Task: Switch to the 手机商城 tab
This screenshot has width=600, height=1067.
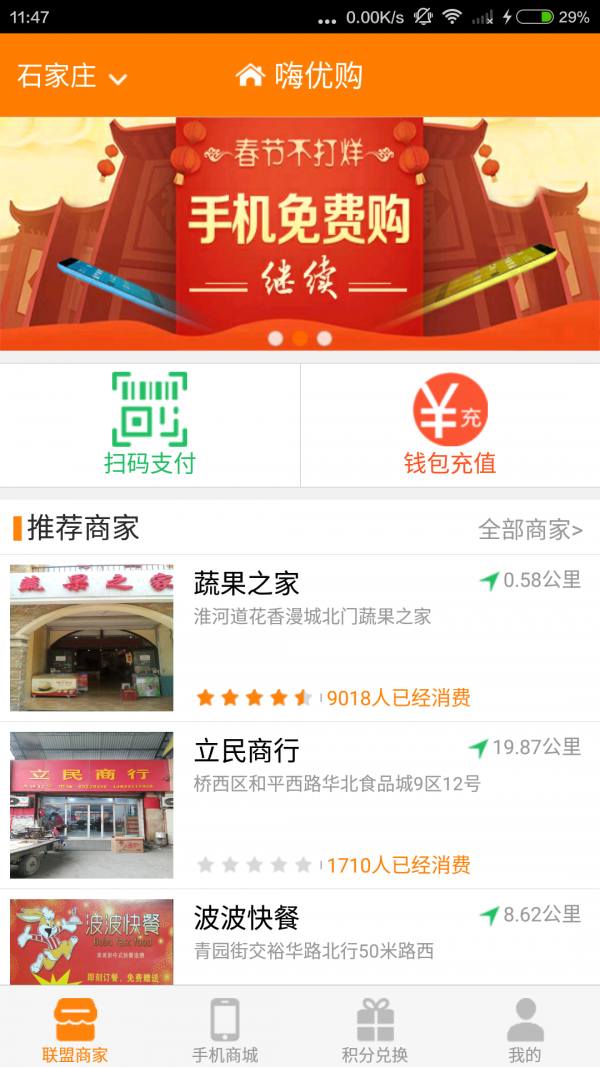Action: [225, 1028]
